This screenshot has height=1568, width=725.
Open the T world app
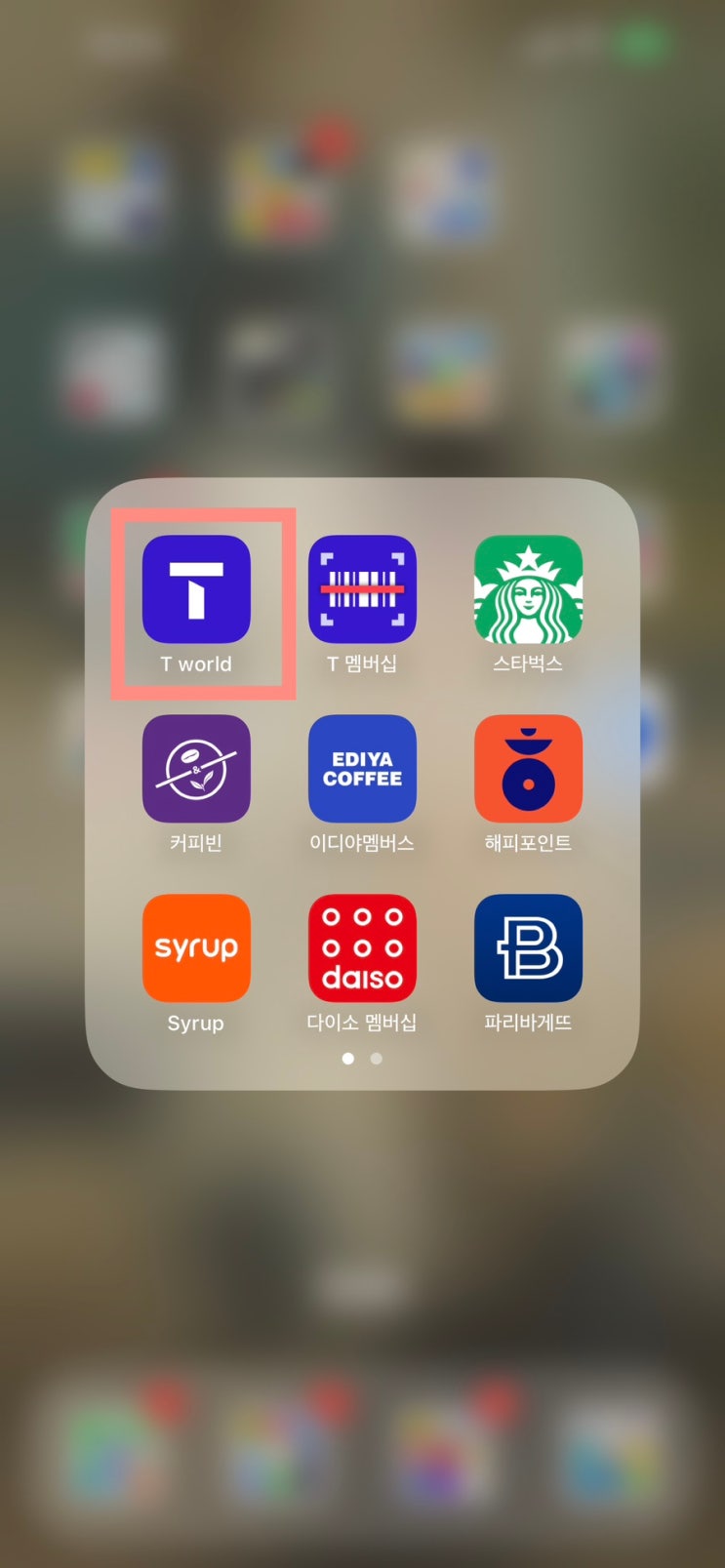click(196, 589)
